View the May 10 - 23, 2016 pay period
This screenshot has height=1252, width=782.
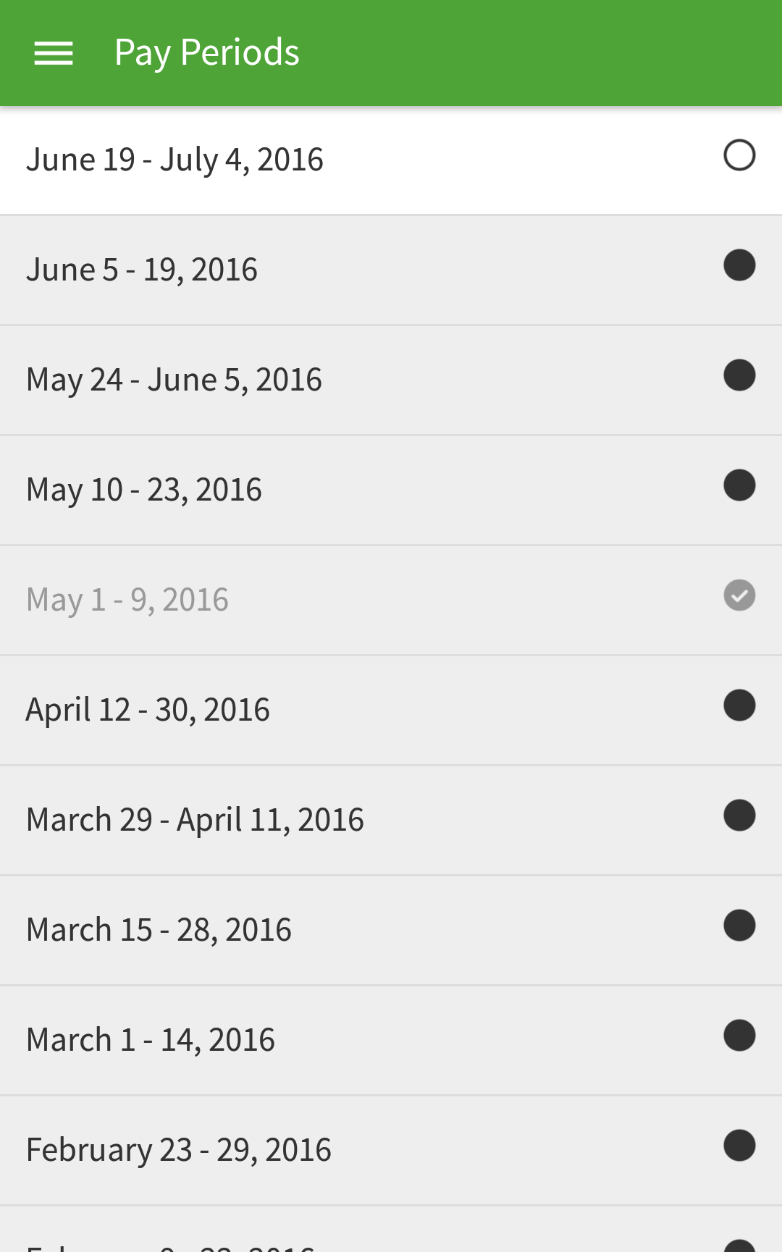pyautogui.click(x=391, y=490)
